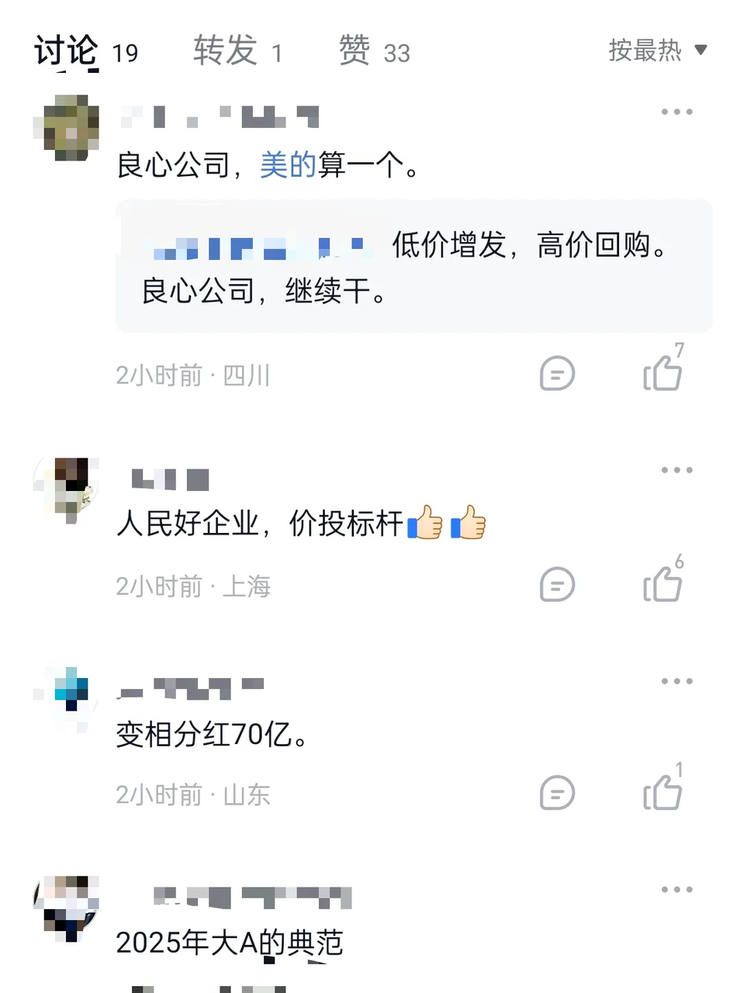This screenshot has height=993, width=740.
Task: Open more options for the 山东 user's comment
Action: pyautogui.click(x=678, y=680)
